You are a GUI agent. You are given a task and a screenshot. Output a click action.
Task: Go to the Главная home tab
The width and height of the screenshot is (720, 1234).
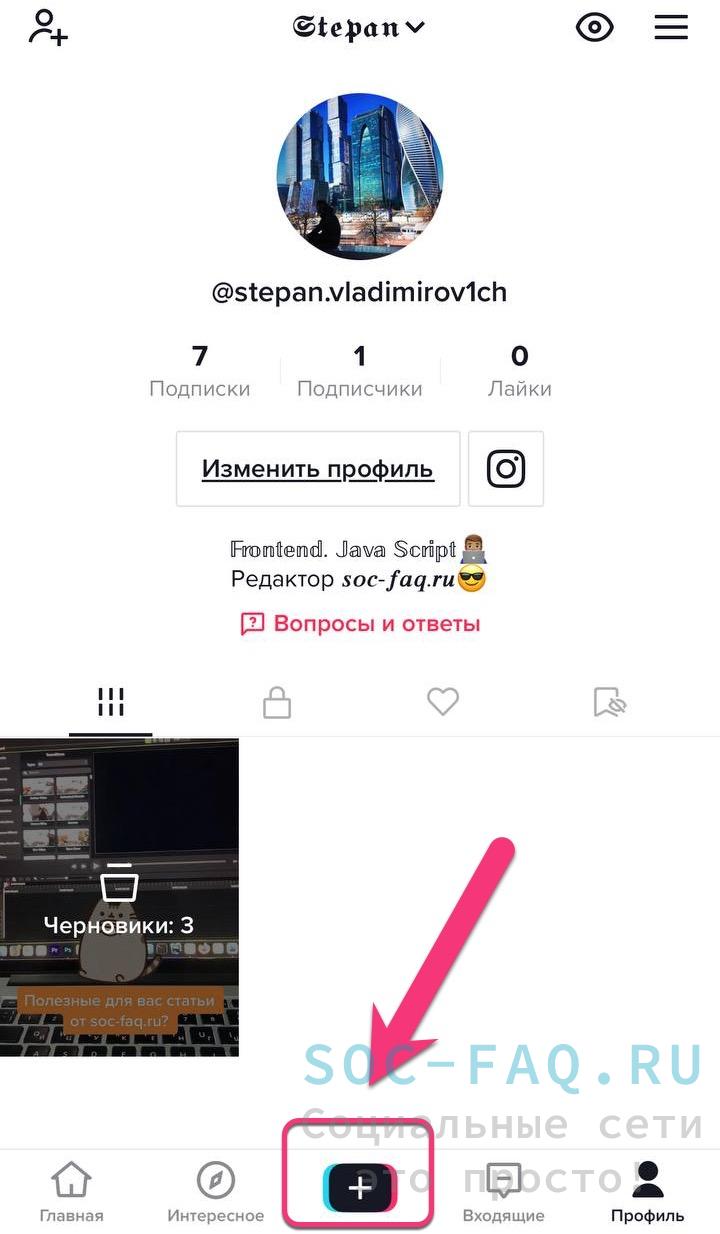pyautogui.click(x=71, y=1192)
